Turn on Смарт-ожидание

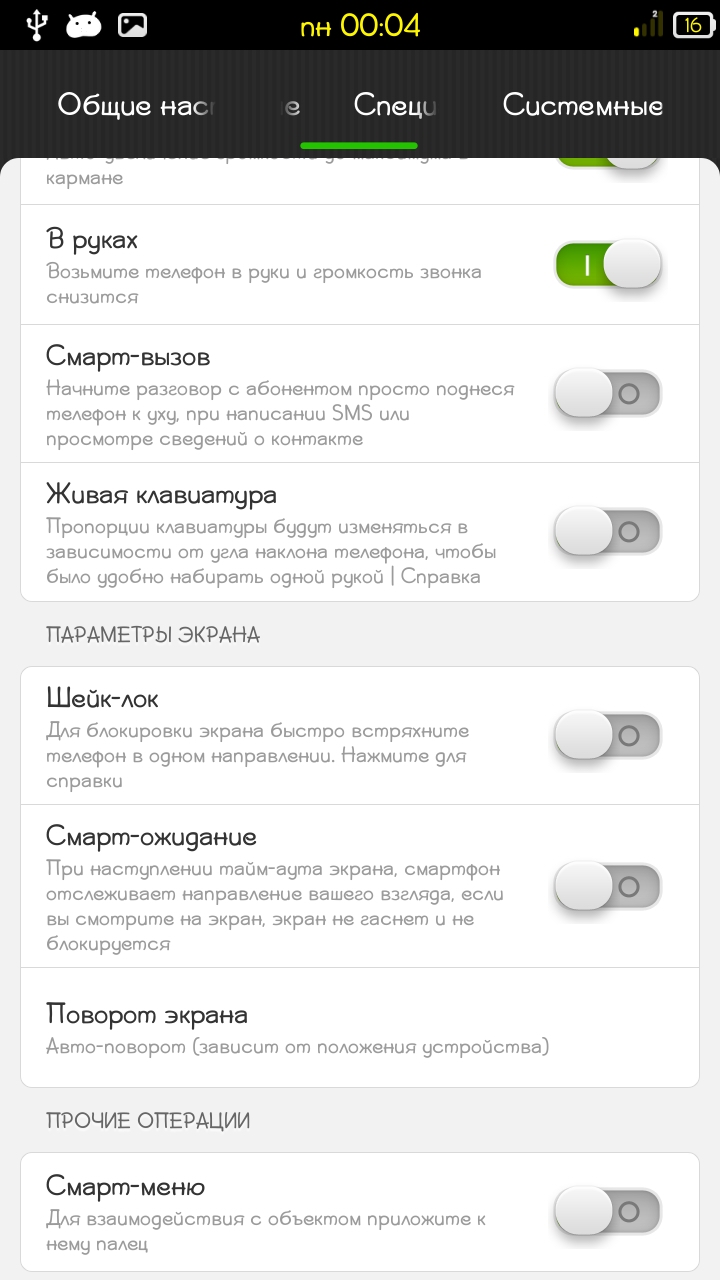tap(607, 885)
